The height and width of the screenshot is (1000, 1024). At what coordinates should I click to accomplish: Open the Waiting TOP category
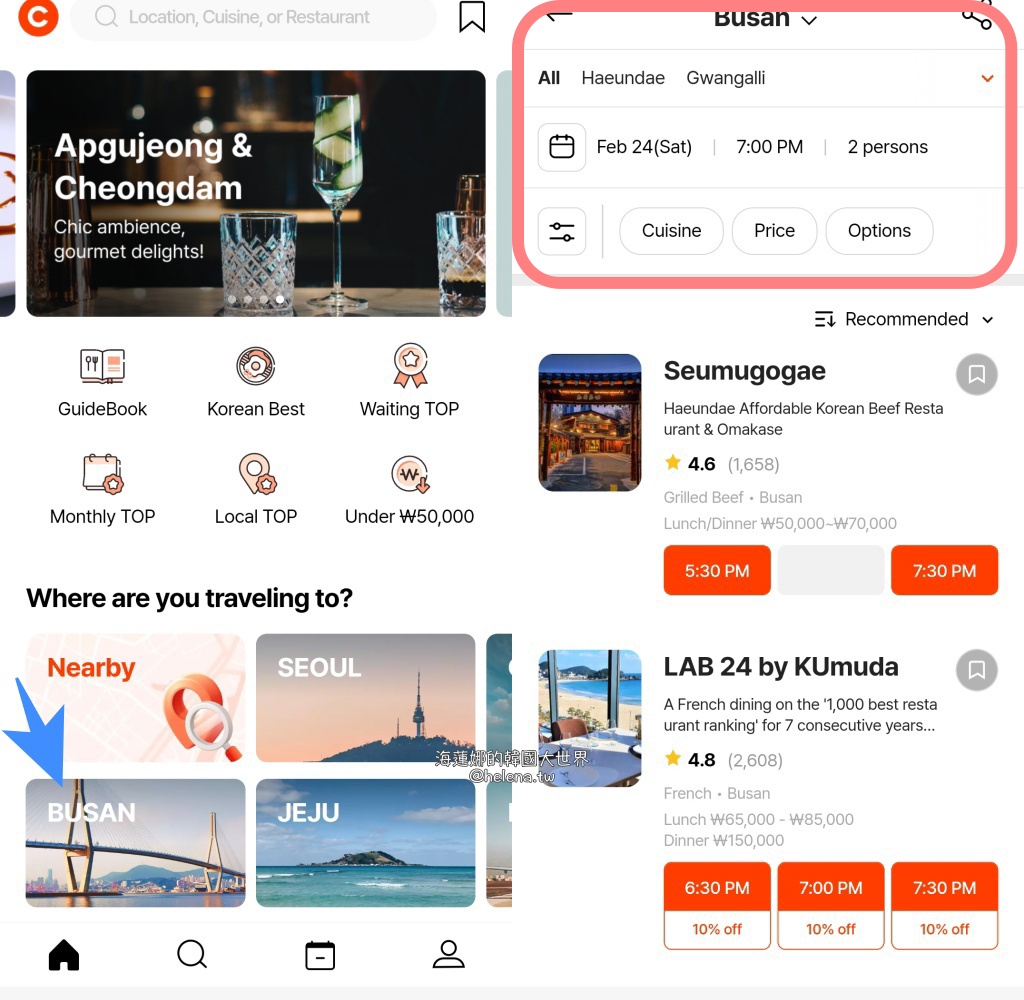[x=409, y=382]
